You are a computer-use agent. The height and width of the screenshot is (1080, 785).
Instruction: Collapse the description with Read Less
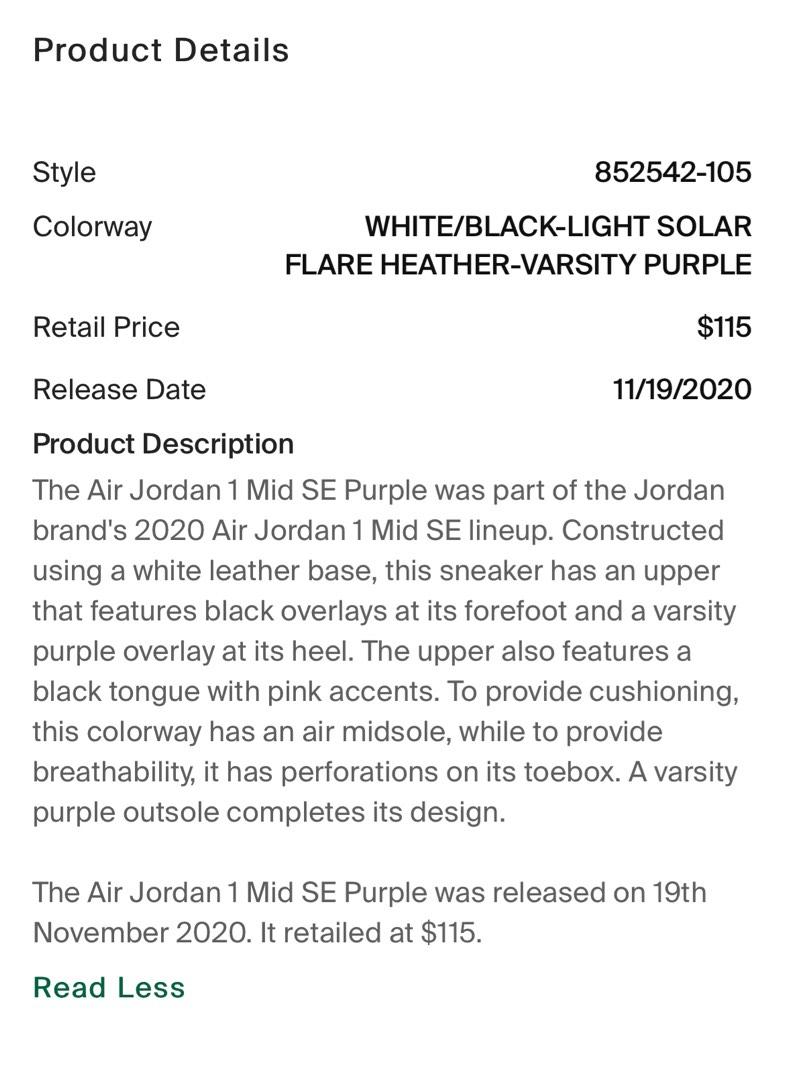[x=109, y=987]
